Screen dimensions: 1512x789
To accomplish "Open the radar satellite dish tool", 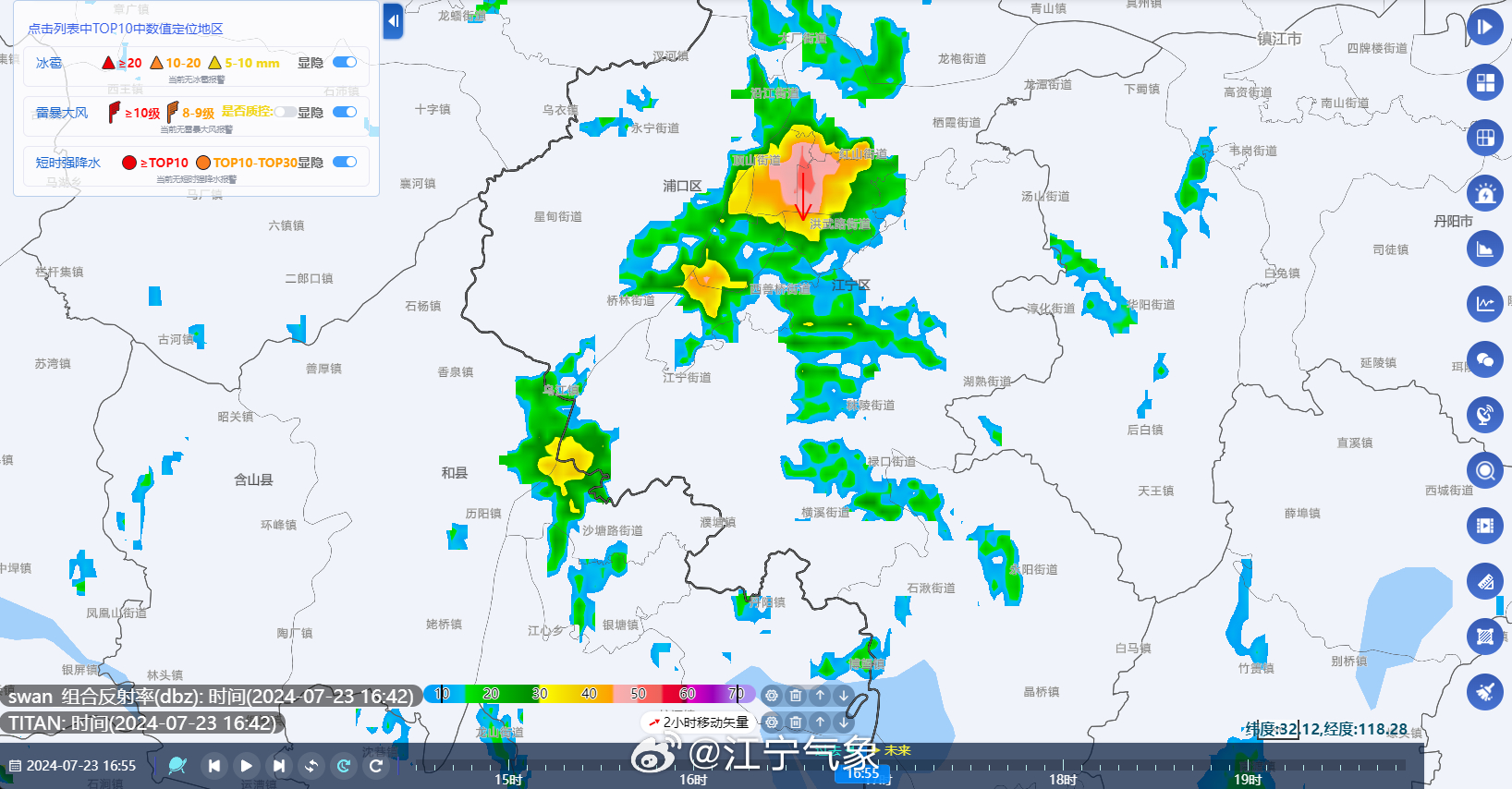I will click(1484, 415).
